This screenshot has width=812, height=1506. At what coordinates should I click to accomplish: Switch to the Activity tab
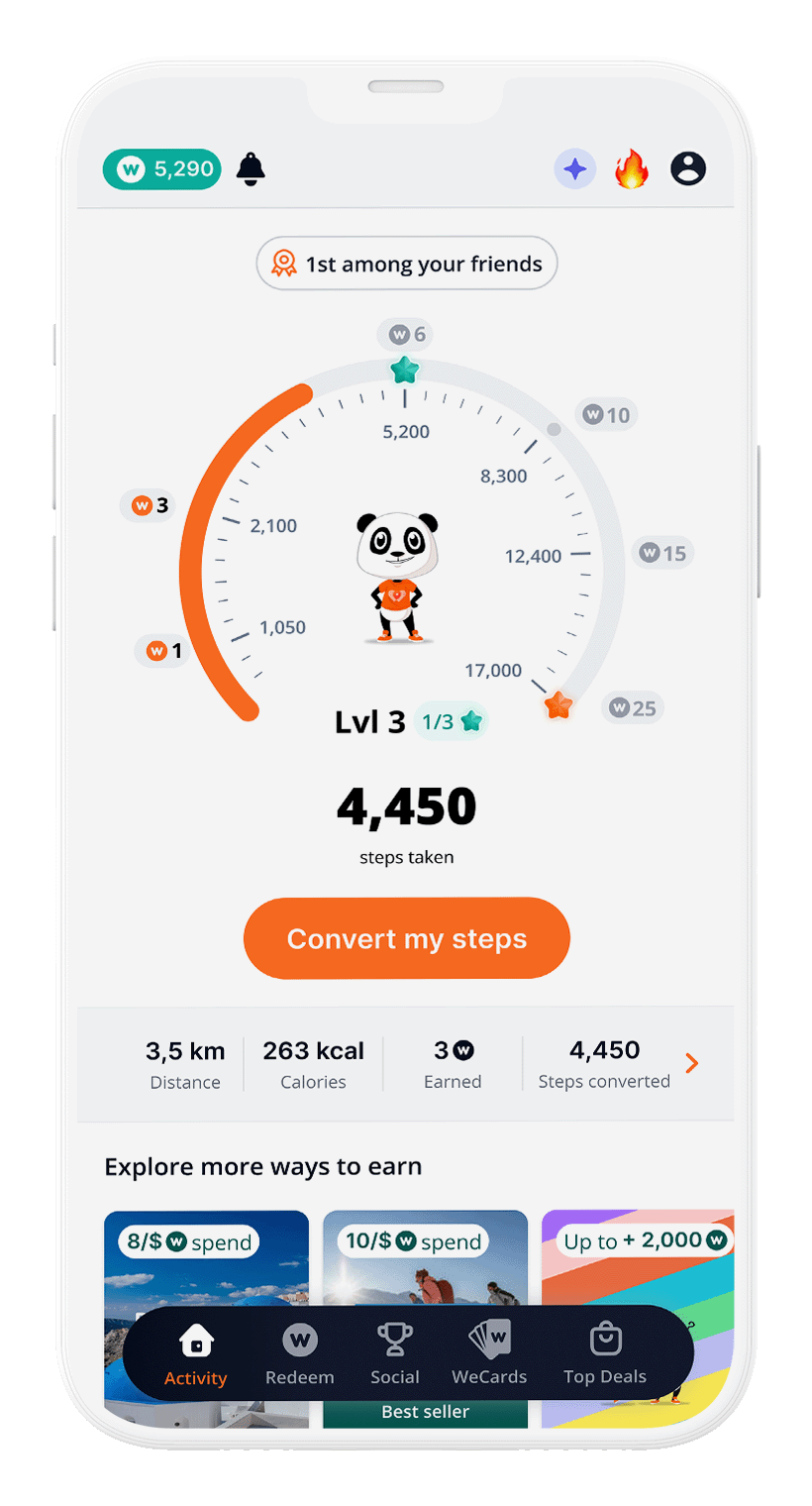point(196,1353)
